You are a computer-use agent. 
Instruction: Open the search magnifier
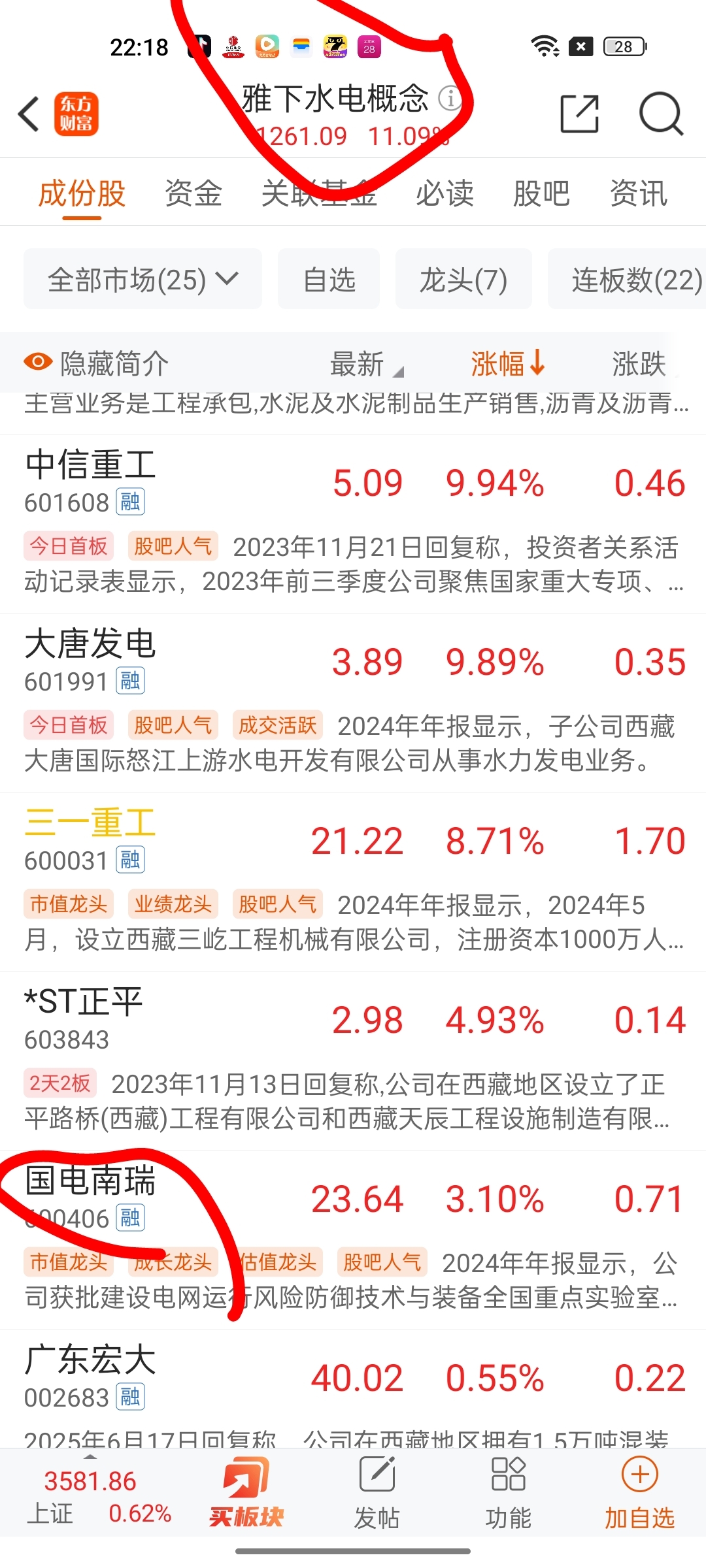pos(661,114)
